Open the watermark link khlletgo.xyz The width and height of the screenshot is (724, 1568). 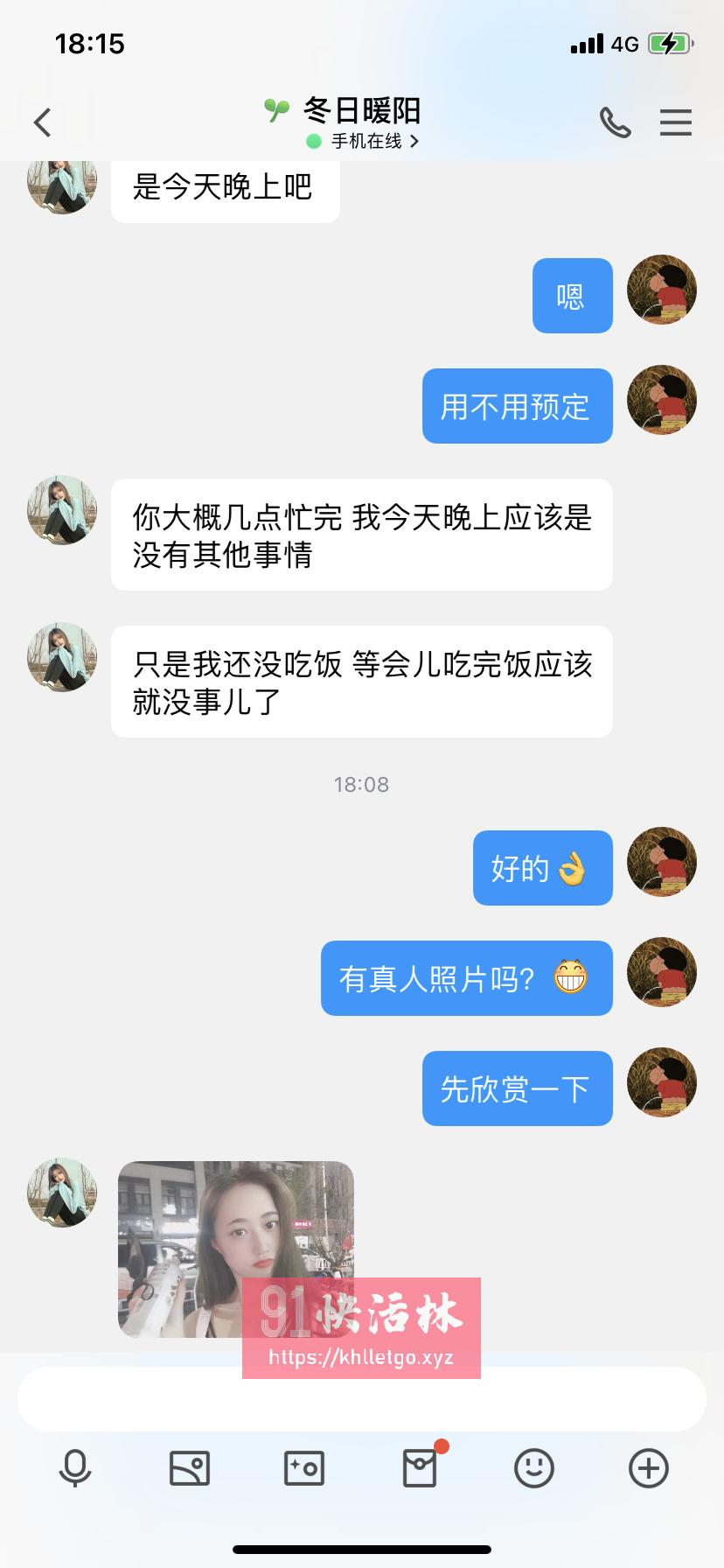point(361,1359)
